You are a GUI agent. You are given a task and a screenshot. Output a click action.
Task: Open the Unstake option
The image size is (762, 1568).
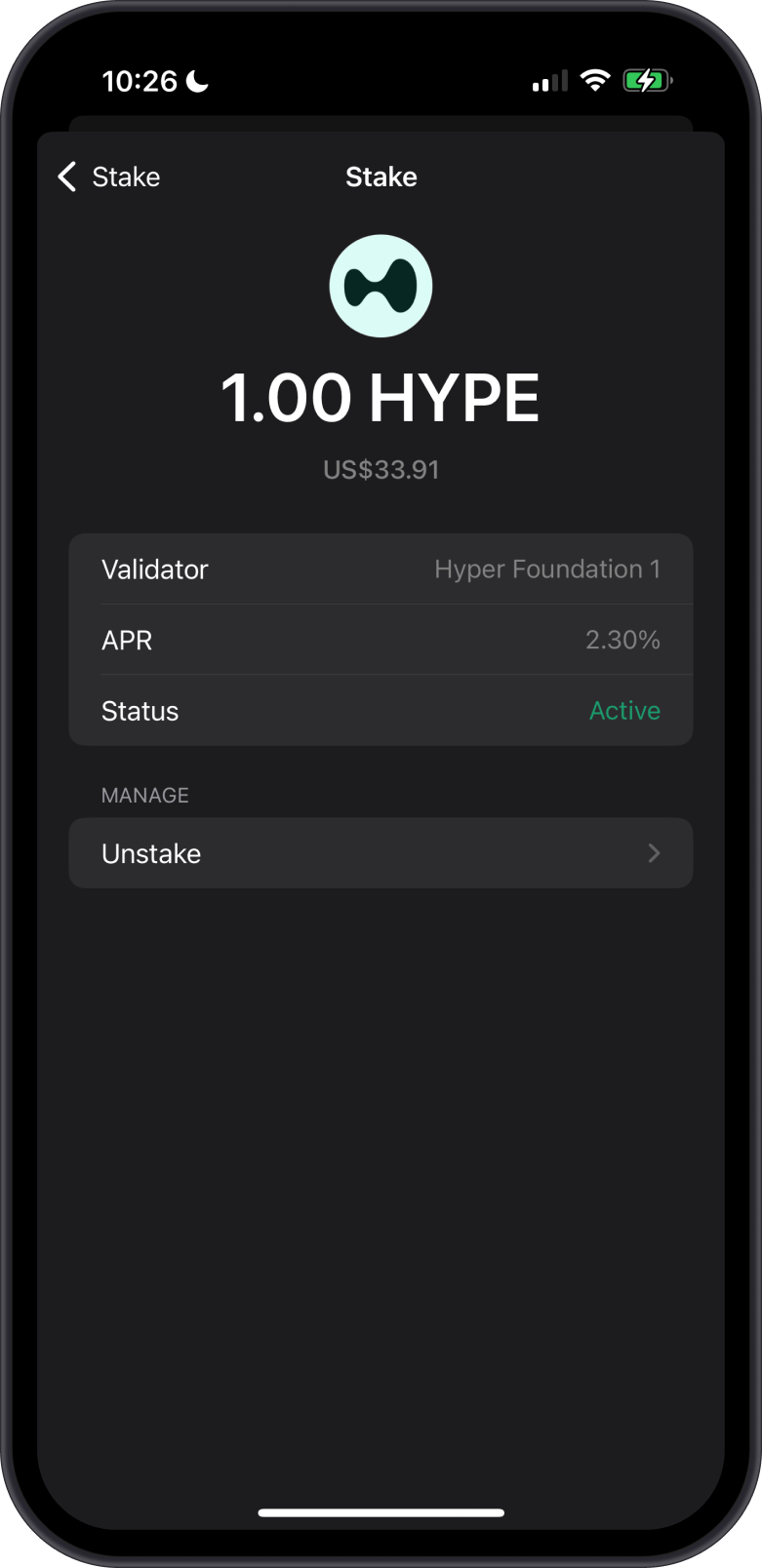point(381,853)
